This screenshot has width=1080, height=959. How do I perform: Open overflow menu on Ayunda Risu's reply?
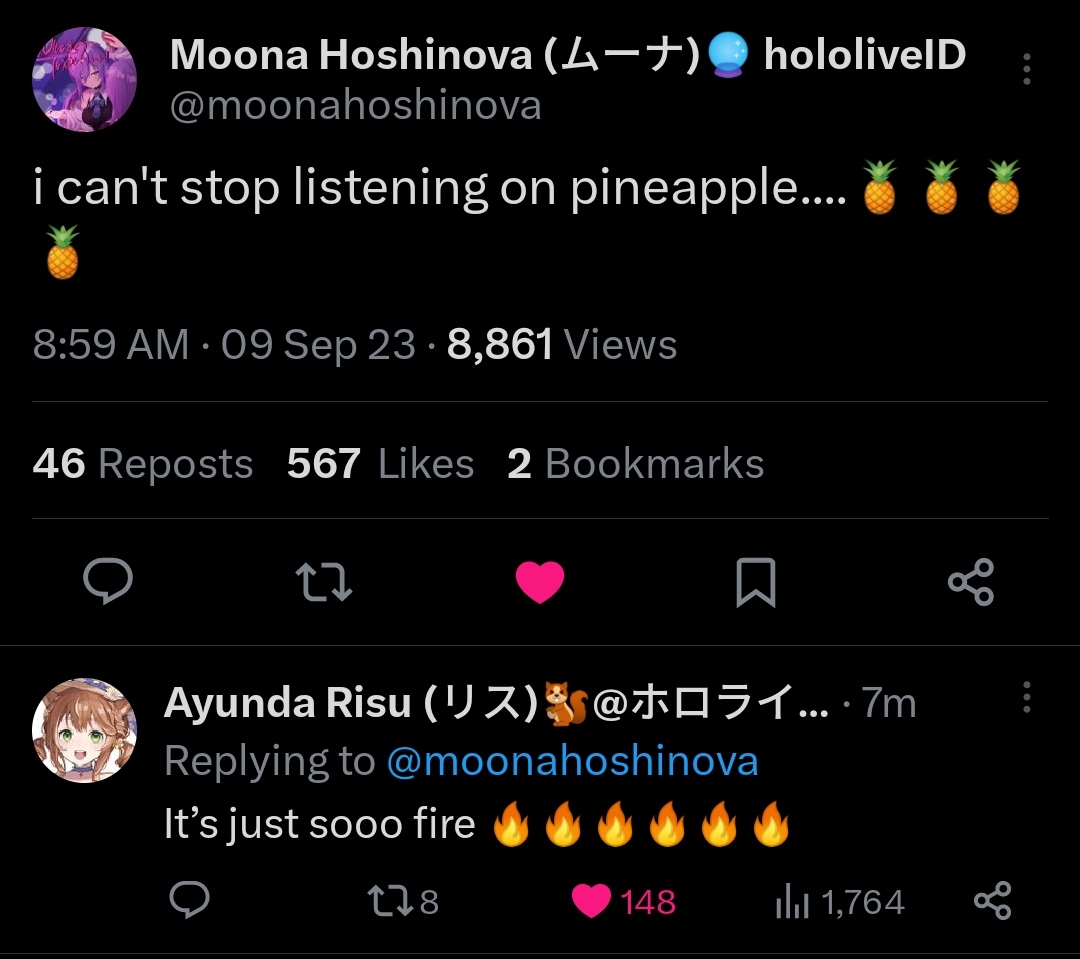[x=1026, y=698]
